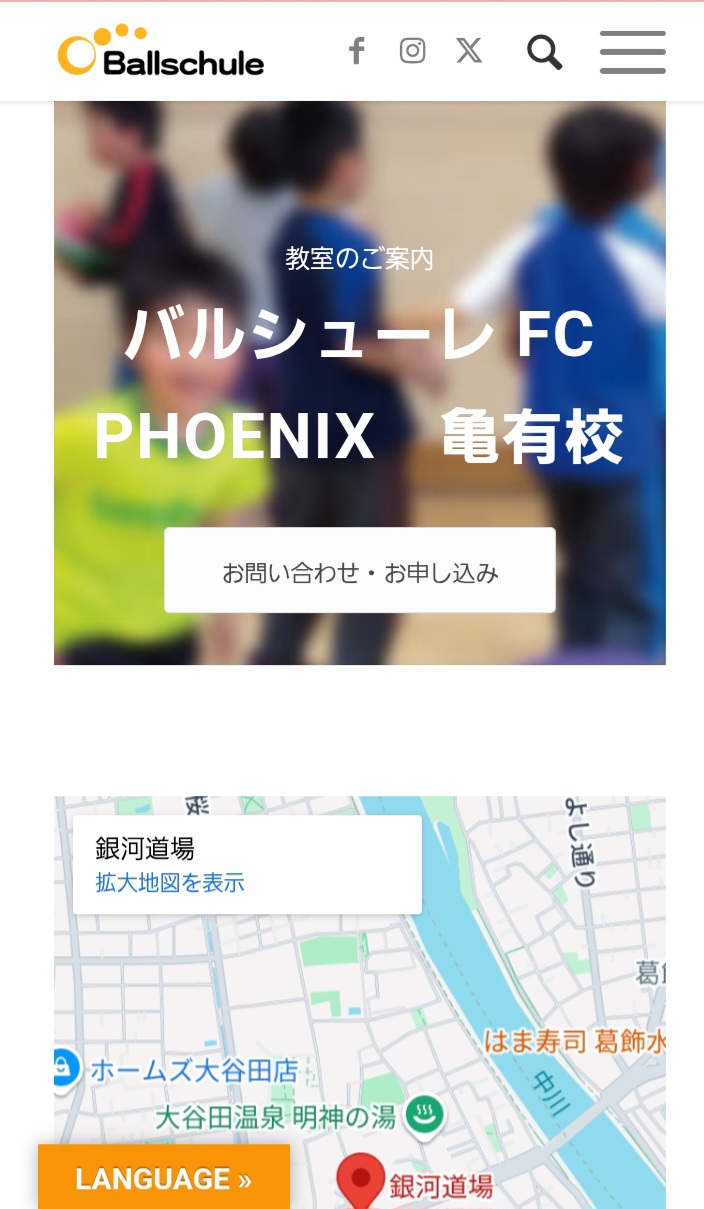Open 拡大地図を表示 link on the map
Screen dimensions: 704x1209
click(170, 883)
